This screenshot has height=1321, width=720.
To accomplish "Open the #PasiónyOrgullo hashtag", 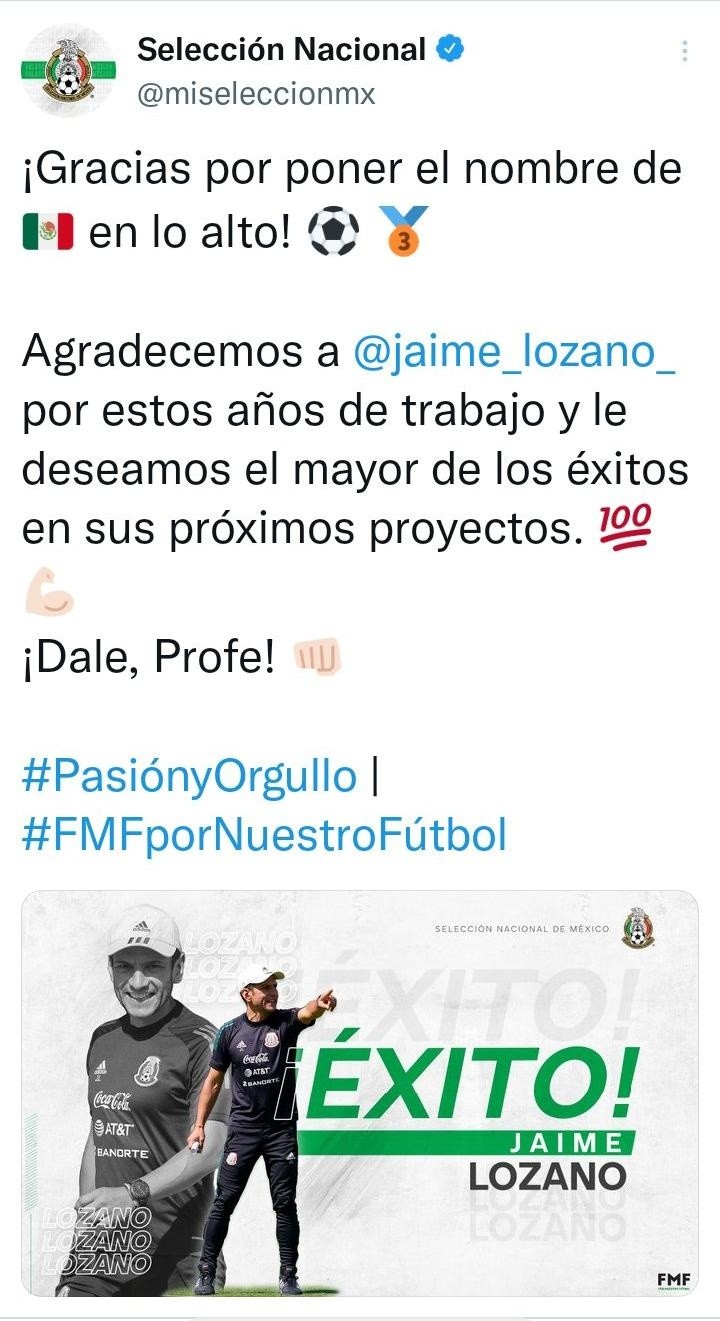I will pyautogui.click(x=189, y=776).
